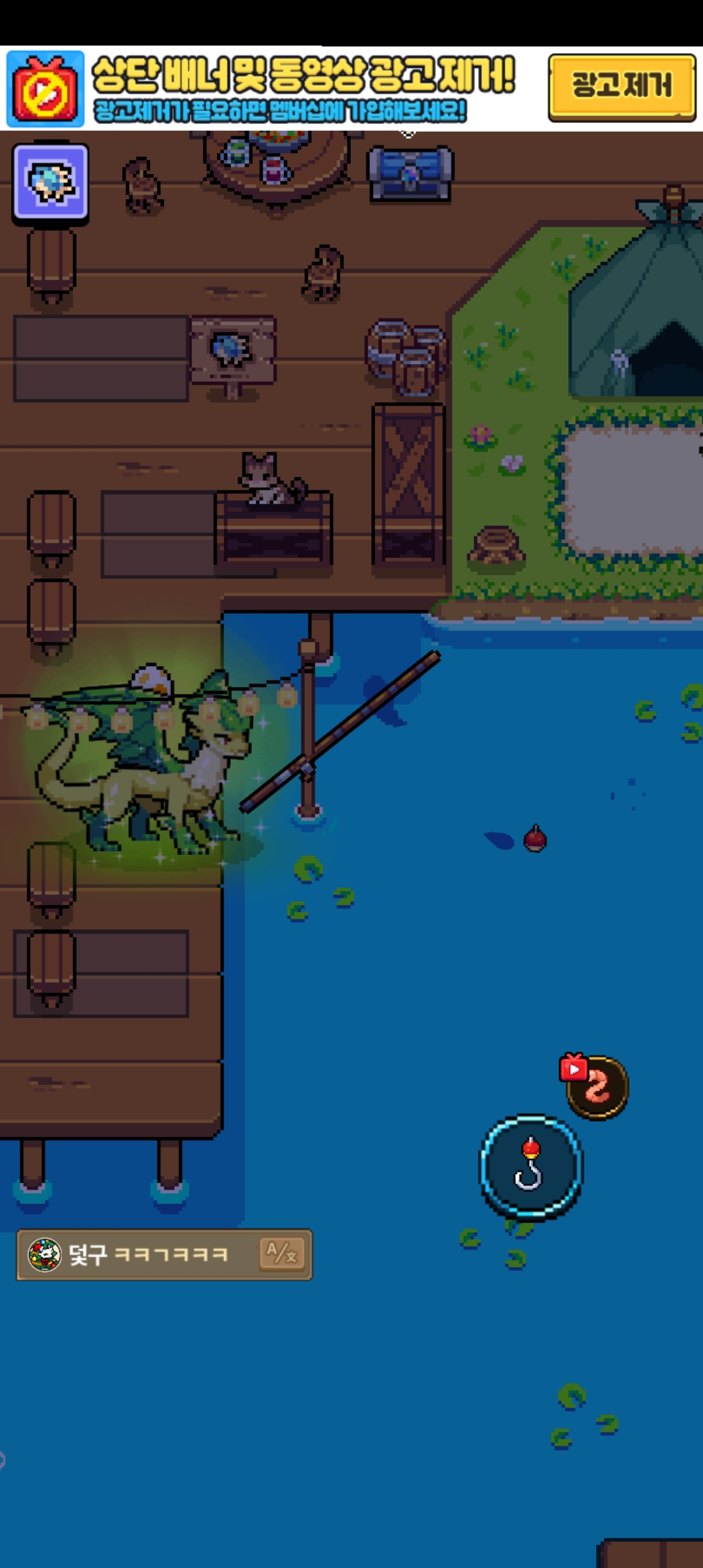Cast the line with the fishing hook button
The width and height of the screenshot is (703, 1568).
531,1167
